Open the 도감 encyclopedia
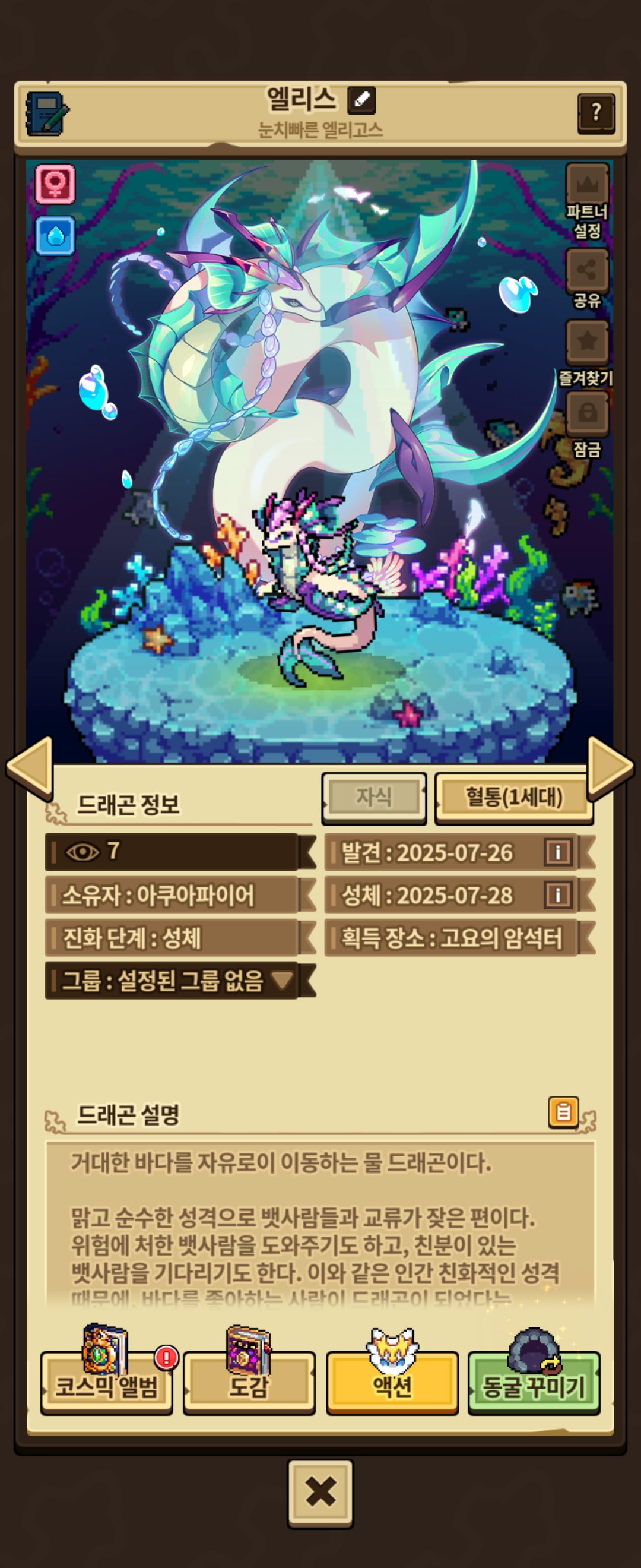The image size is (641, 1568). click(x=249, y=1386)
